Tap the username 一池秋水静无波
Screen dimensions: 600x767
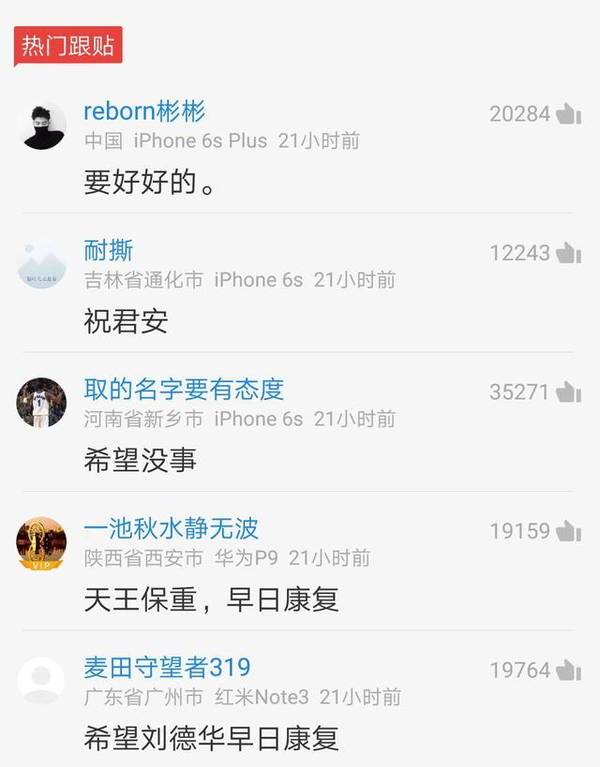(171, 528)
